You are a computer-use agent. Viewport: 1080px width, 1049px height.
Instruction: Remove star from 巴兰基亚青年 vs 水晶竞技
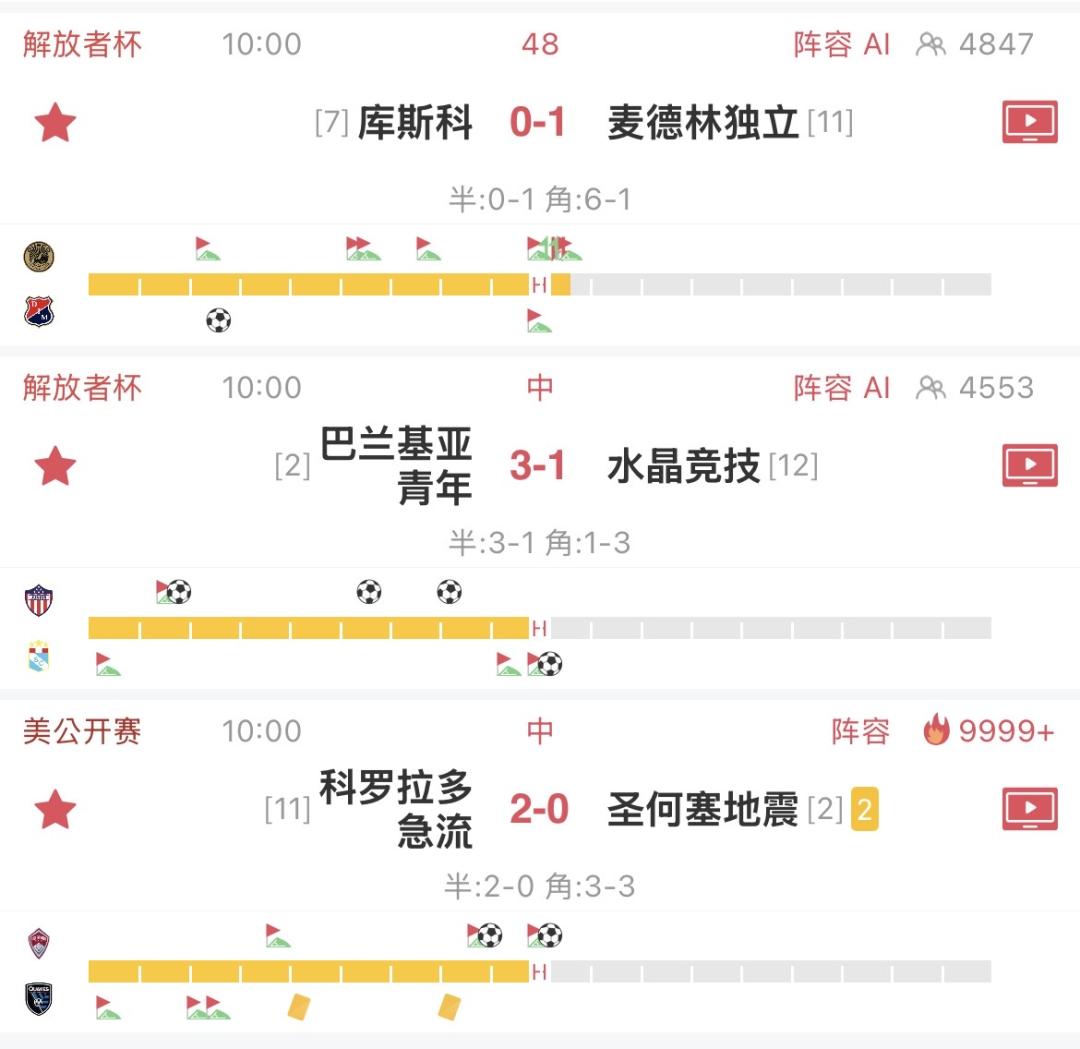55,466
